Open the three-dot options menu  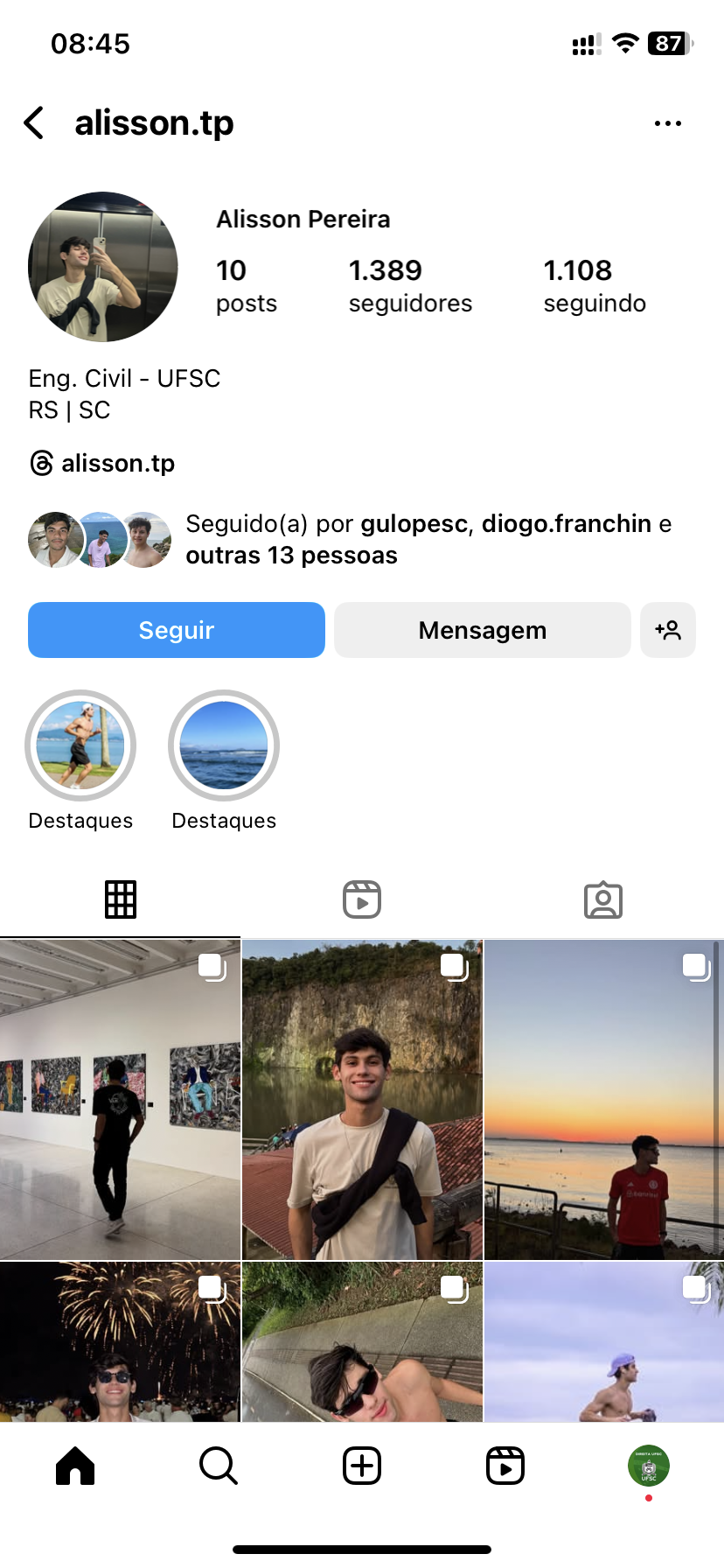tap(667, 123)
